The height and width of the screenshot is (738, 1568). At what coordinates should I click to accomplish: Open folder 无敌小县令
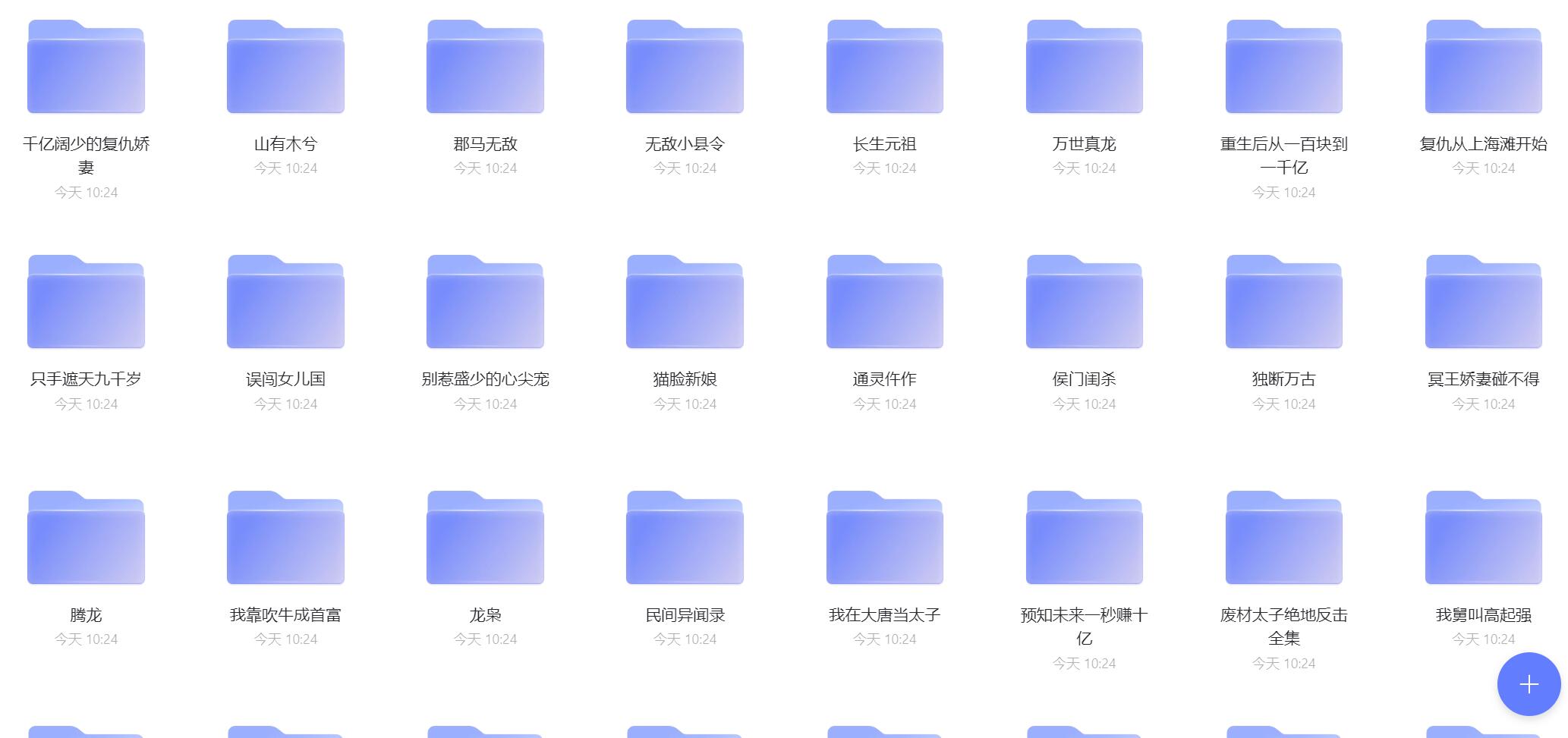tap(685, 68)
